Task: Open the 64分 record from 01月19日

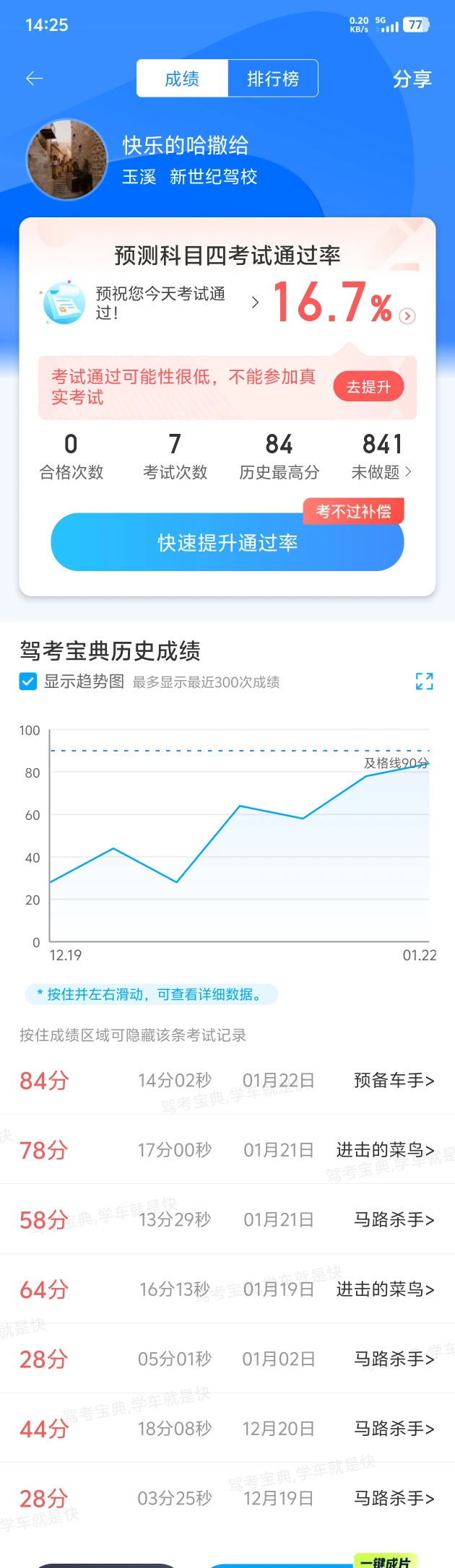Action: (x=227, y=1289)
